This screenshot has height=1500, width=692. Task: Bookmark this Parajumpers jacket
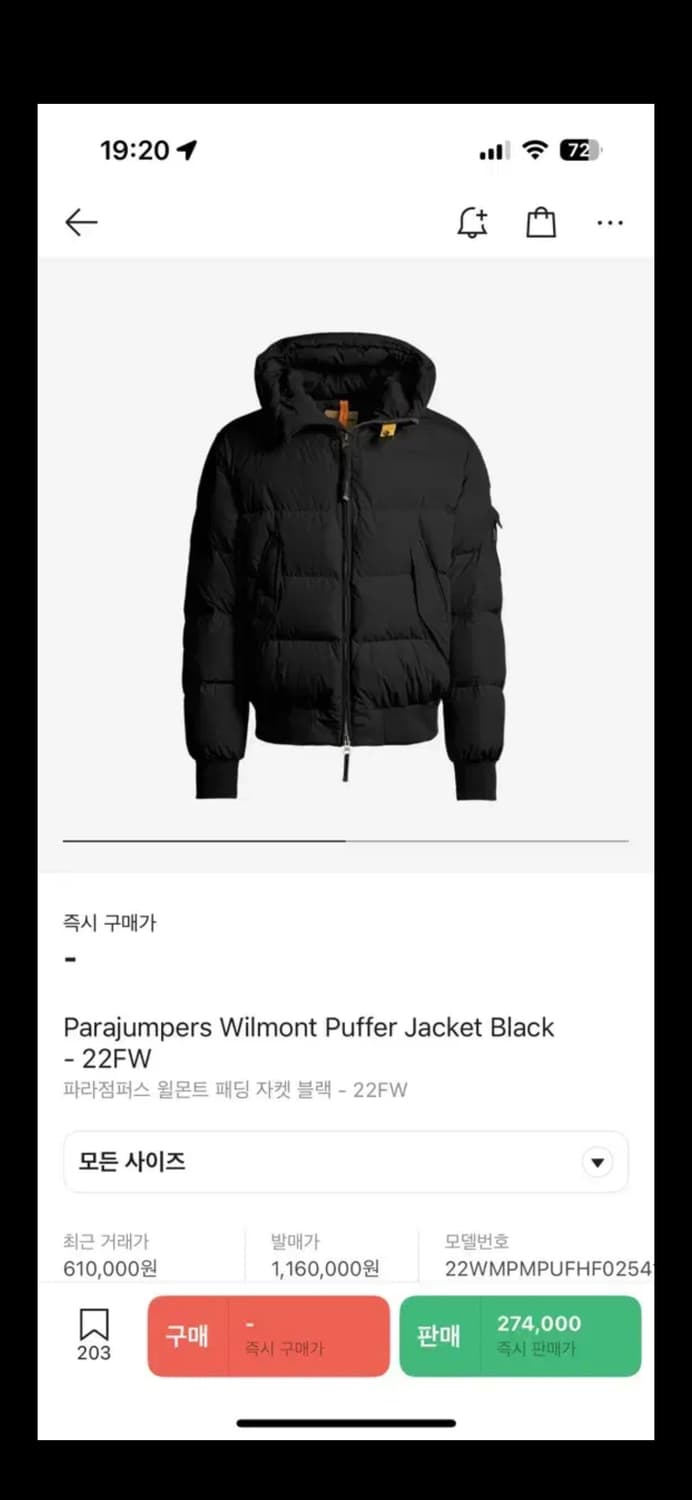[x=94, y=1333]
